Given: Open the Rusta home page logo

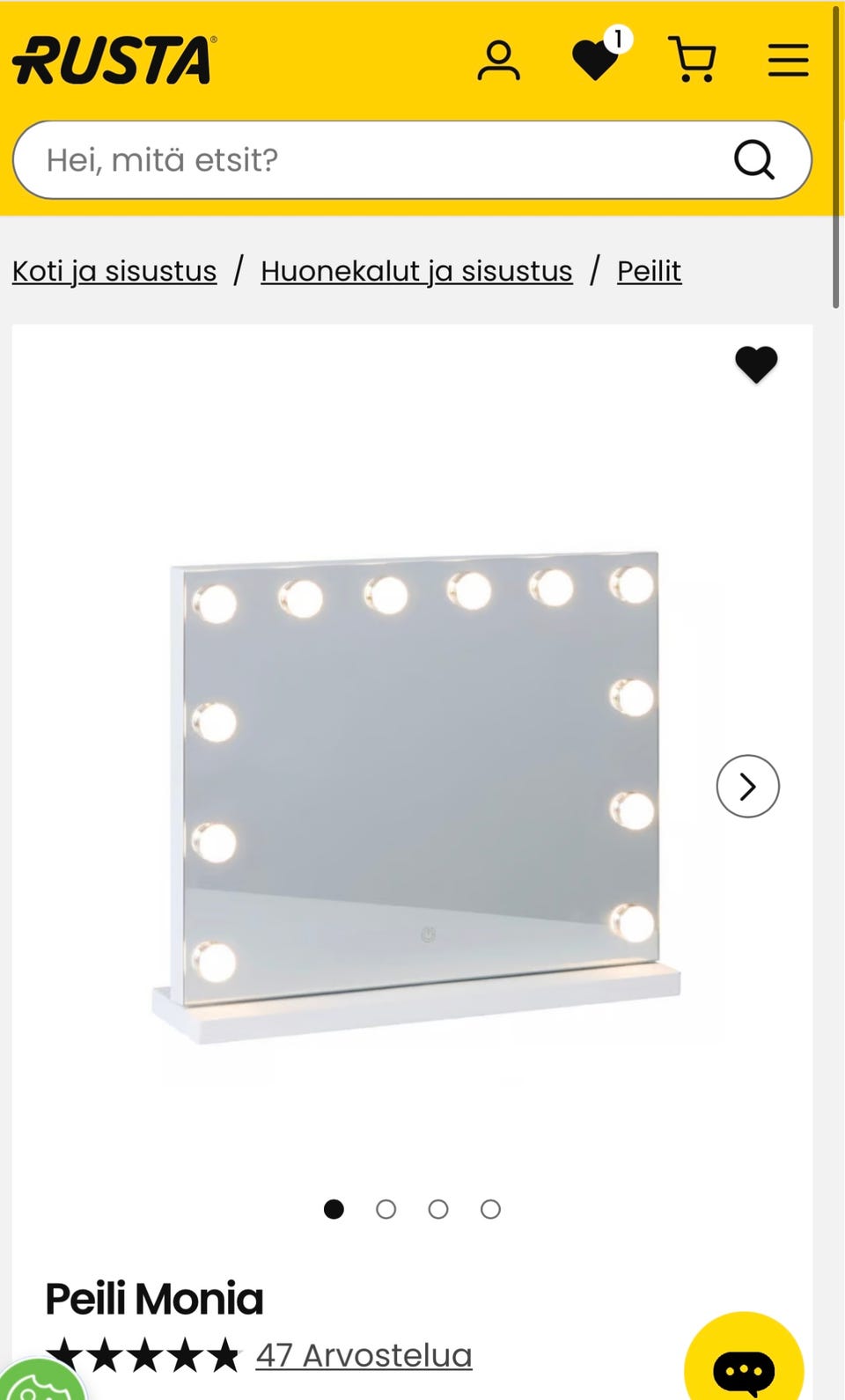Looking at the screenshot, I should (x=113, y=60).
